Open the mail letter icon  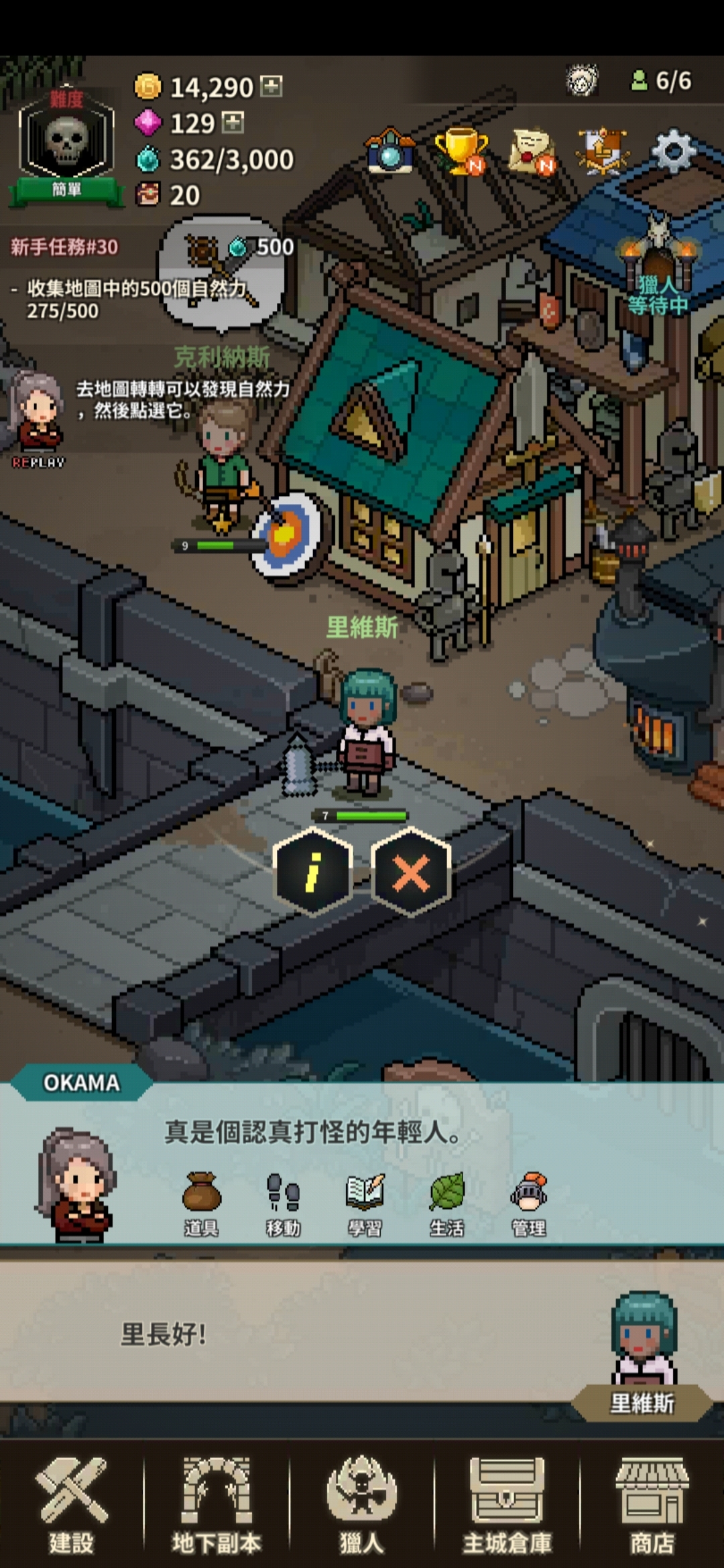531,150
